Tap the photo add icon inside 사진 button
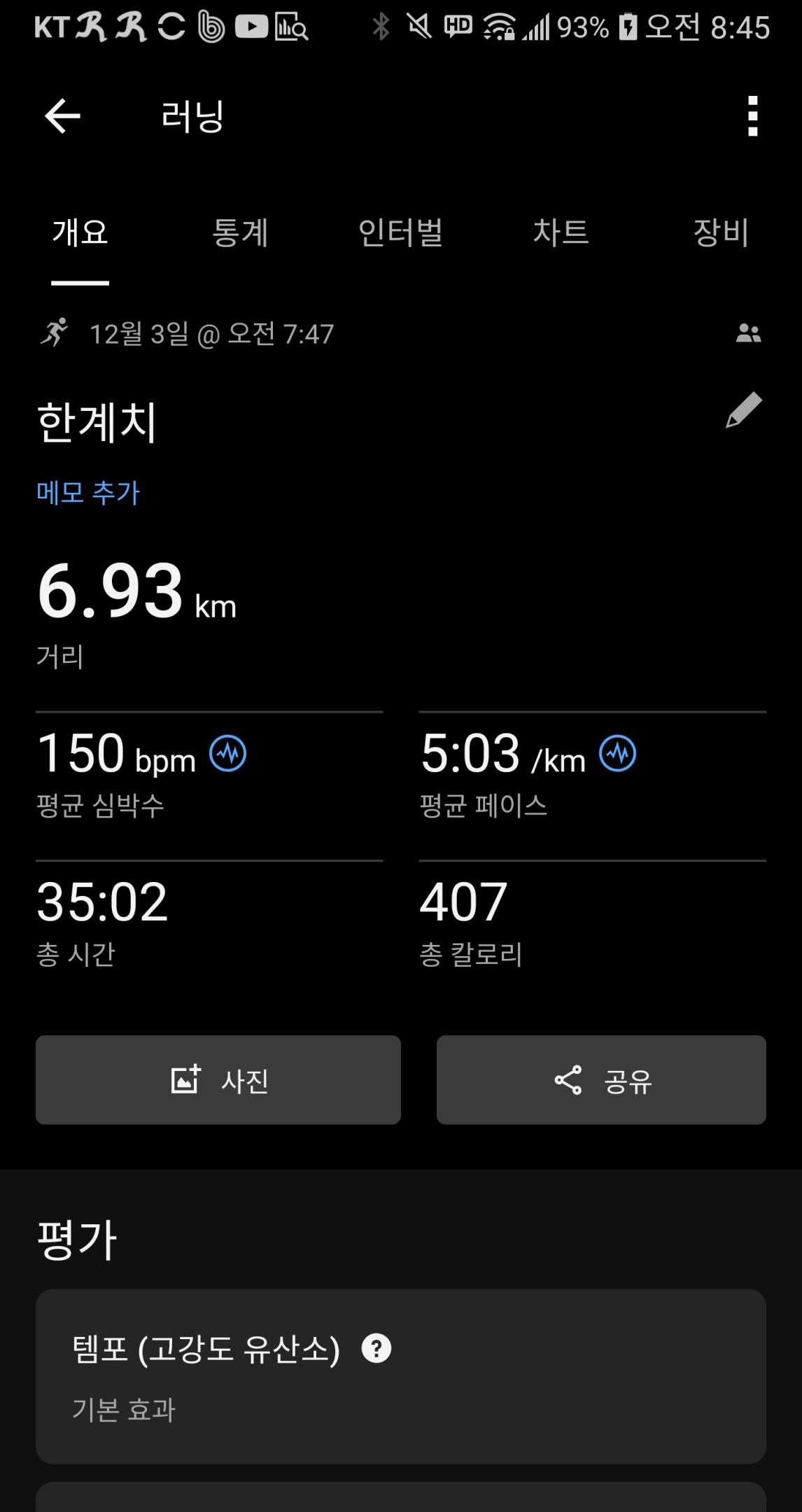This screenshot has height=1512, width=802. (x=185, y=1079)
